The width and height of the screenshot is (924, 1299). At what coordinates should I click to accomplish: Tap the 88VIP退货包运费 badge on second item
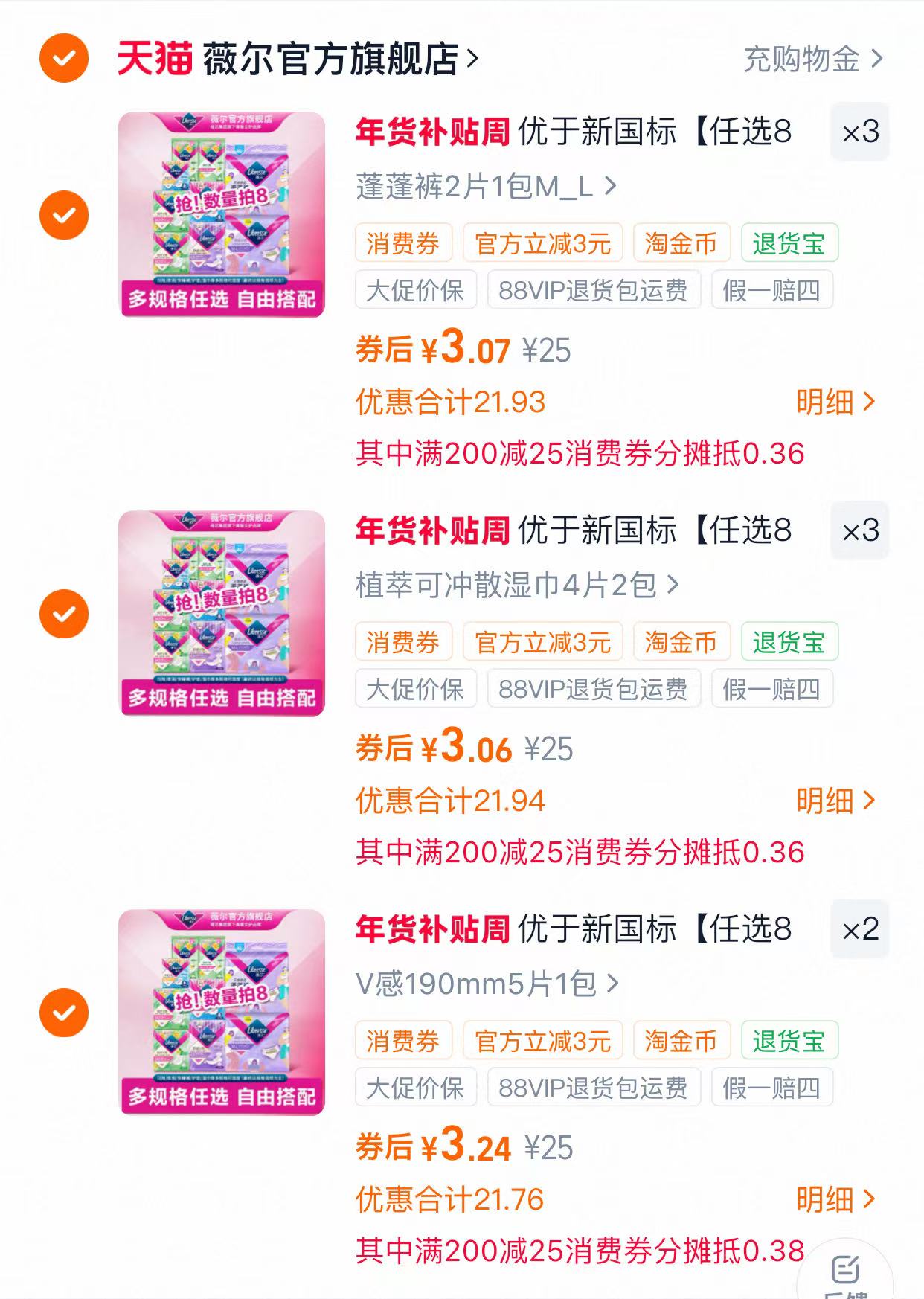coord(593,689)
